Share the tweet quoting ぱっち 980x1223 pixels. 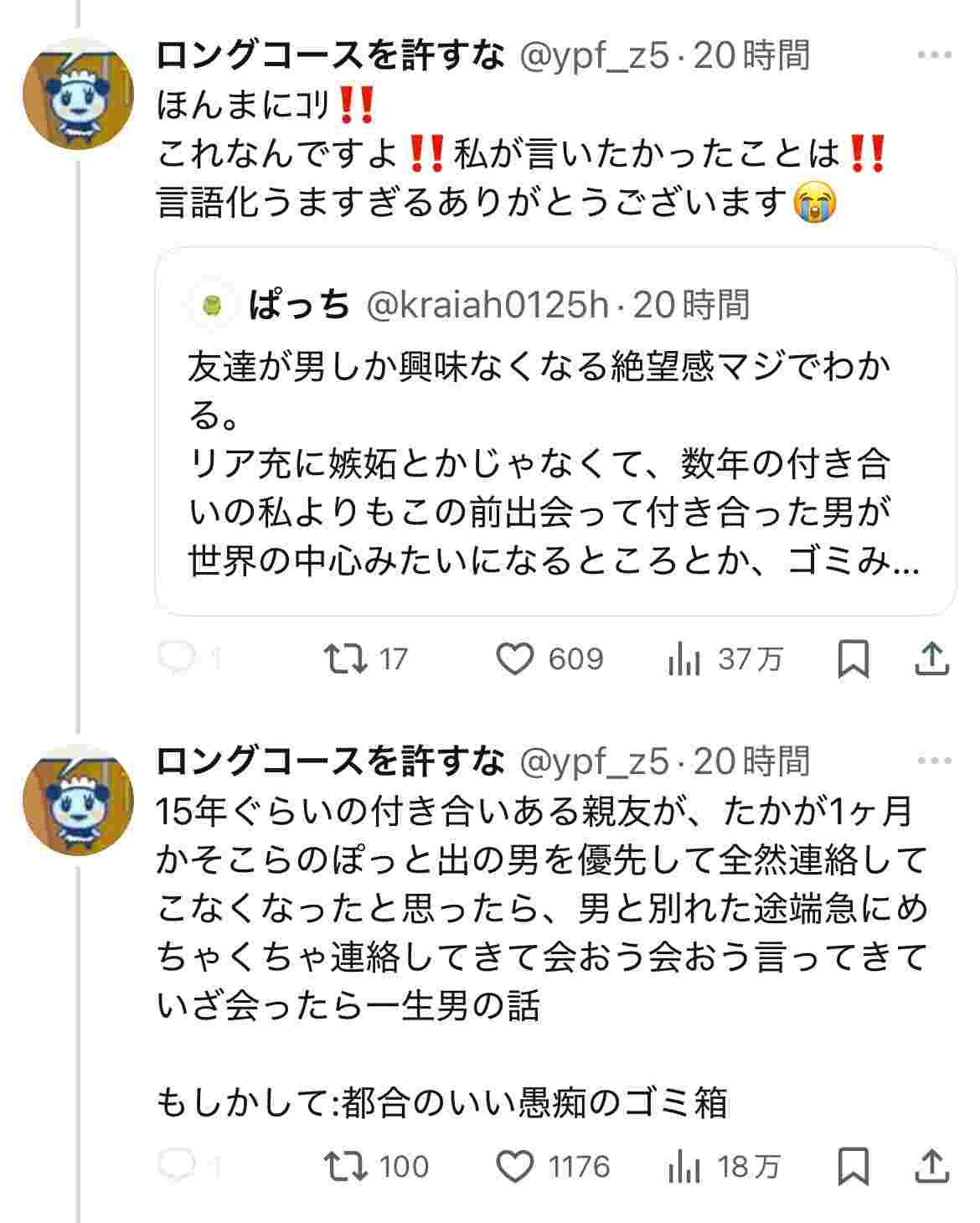[931, 659]
